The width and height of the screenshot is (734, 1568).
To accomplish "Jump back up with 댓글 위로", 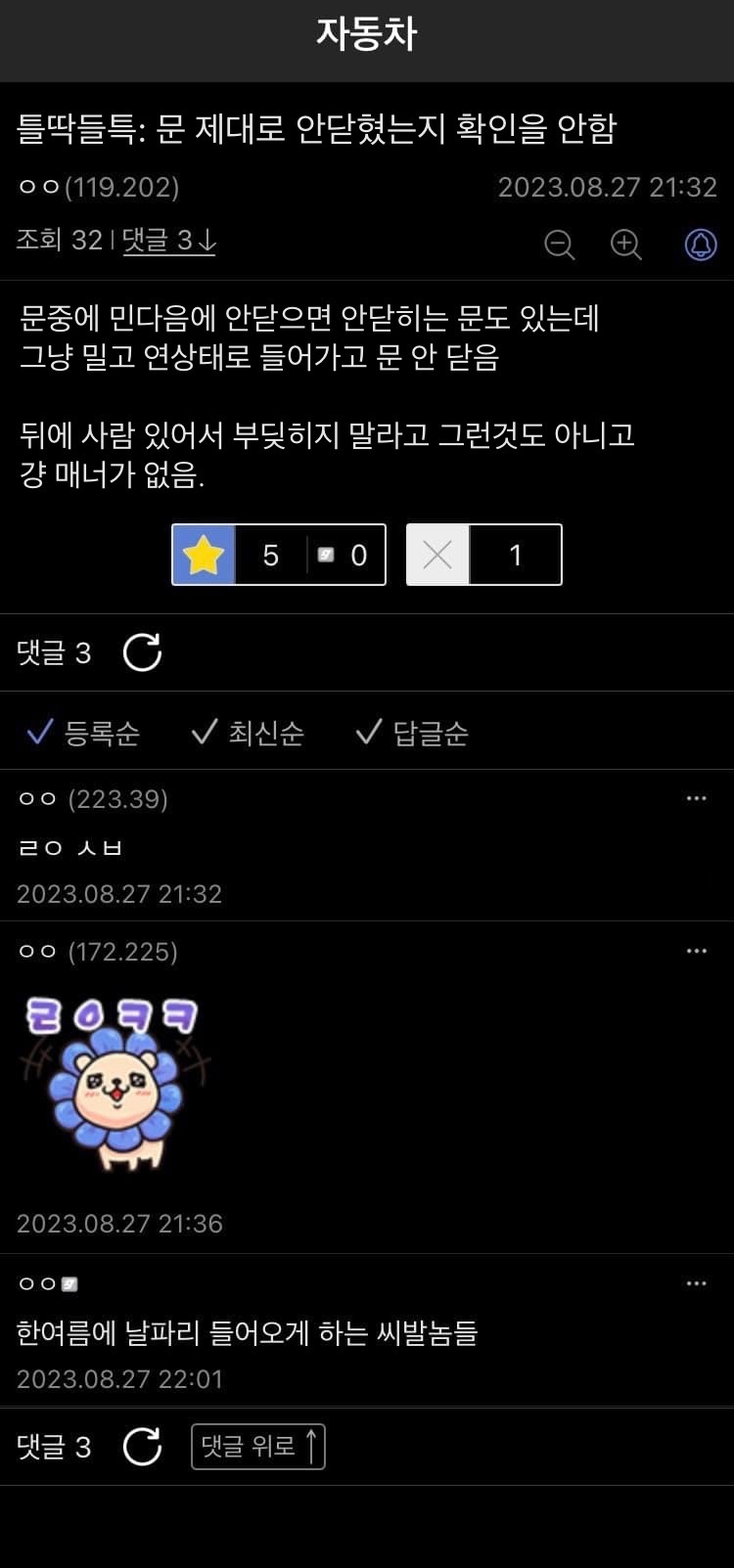I will [257, 1446].
